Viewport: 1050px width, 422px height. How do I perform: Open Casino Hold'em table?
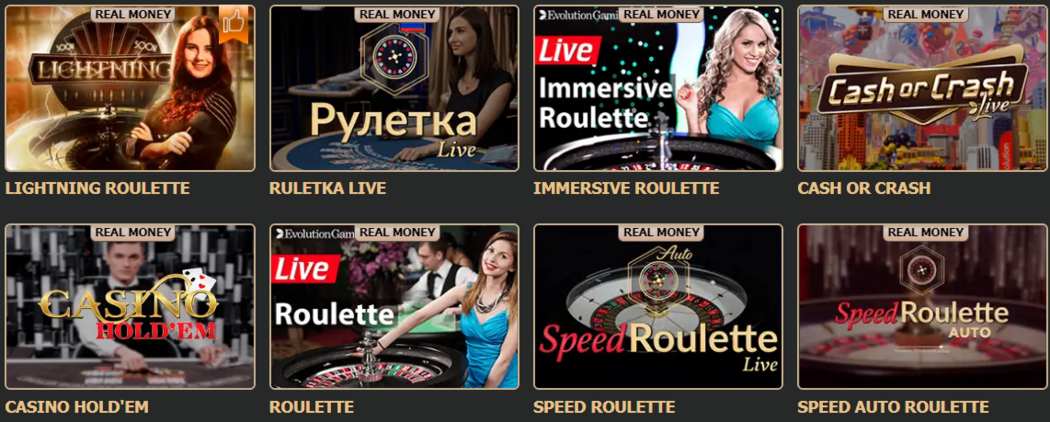(129, 307)
